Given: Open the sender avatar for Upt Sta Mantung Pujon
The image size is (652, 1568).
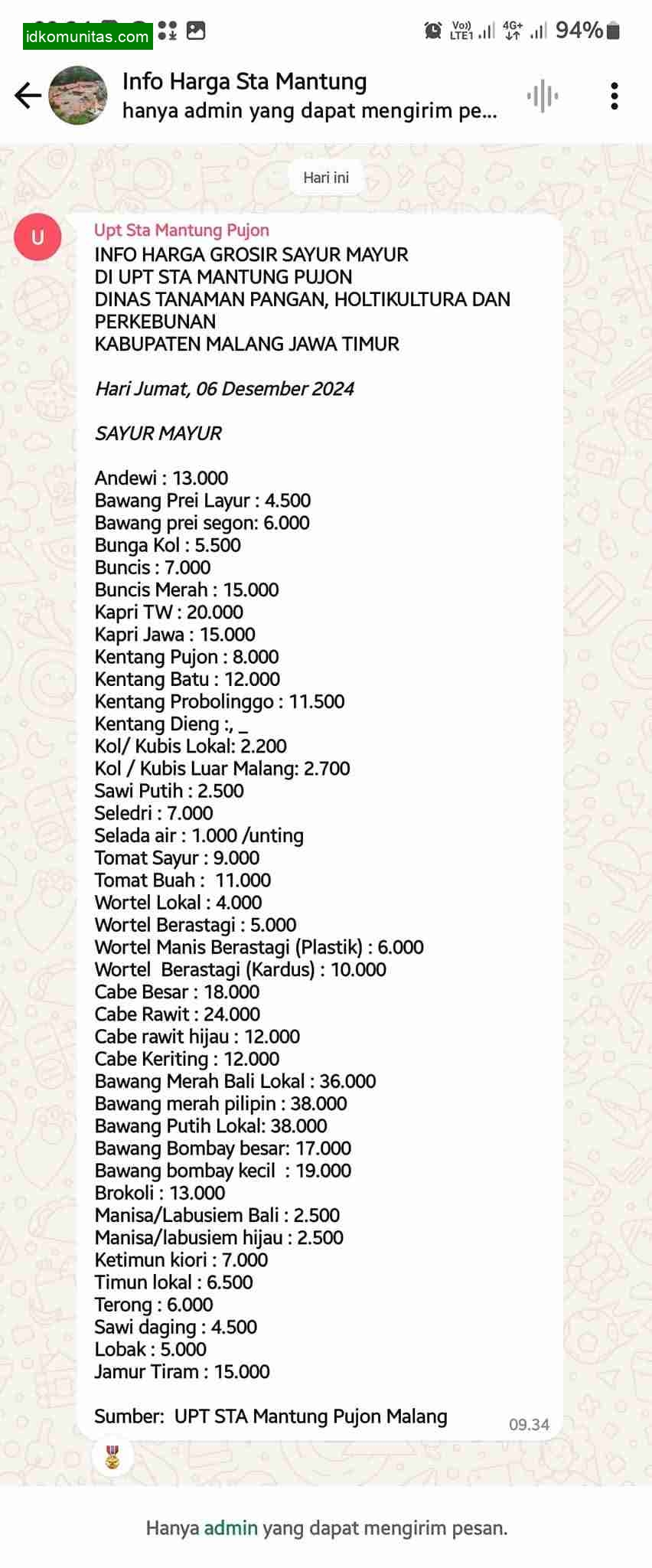Looking at the screenshot, I should [37, 237].
